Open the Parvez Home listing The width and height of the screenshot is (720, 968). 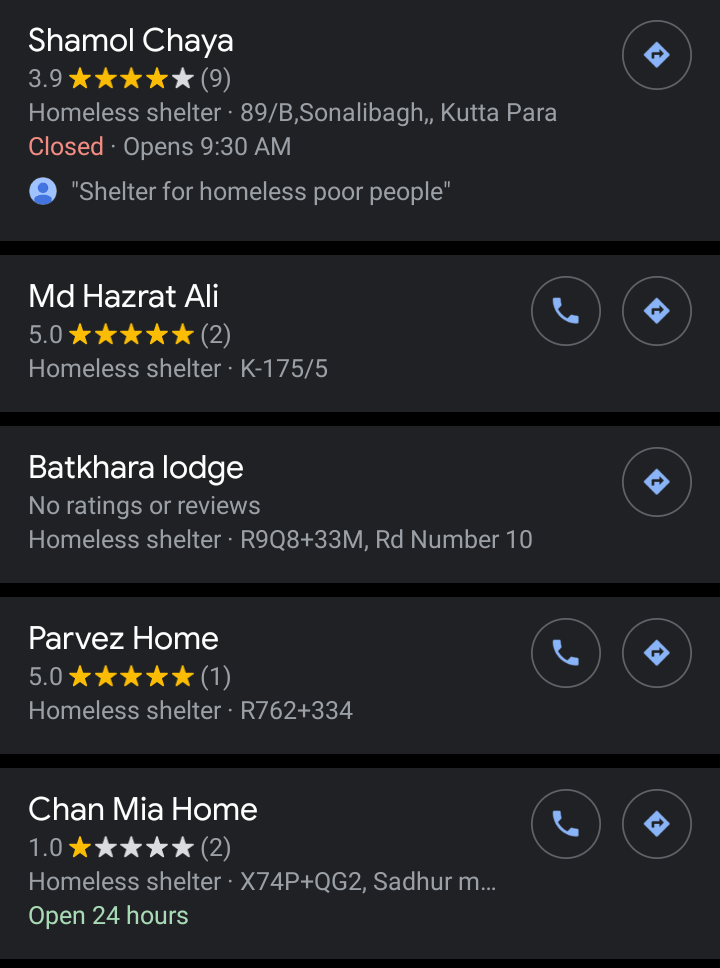[x=124, y=639]
